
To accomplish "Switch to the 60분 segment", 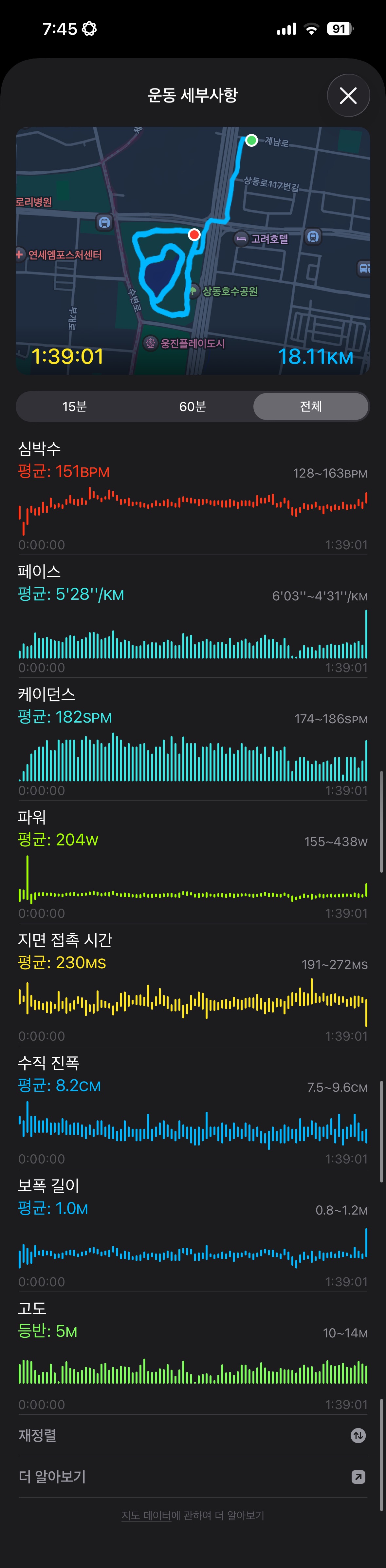I will coord(193,406).
